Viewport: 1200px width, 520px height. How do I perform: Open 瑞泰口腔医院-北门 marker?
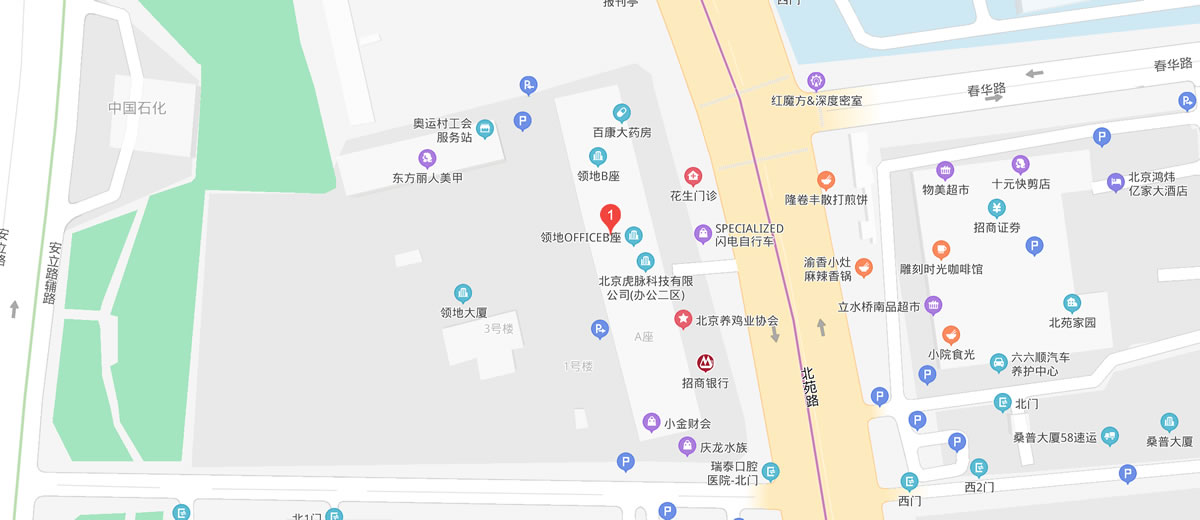(770, 472)
